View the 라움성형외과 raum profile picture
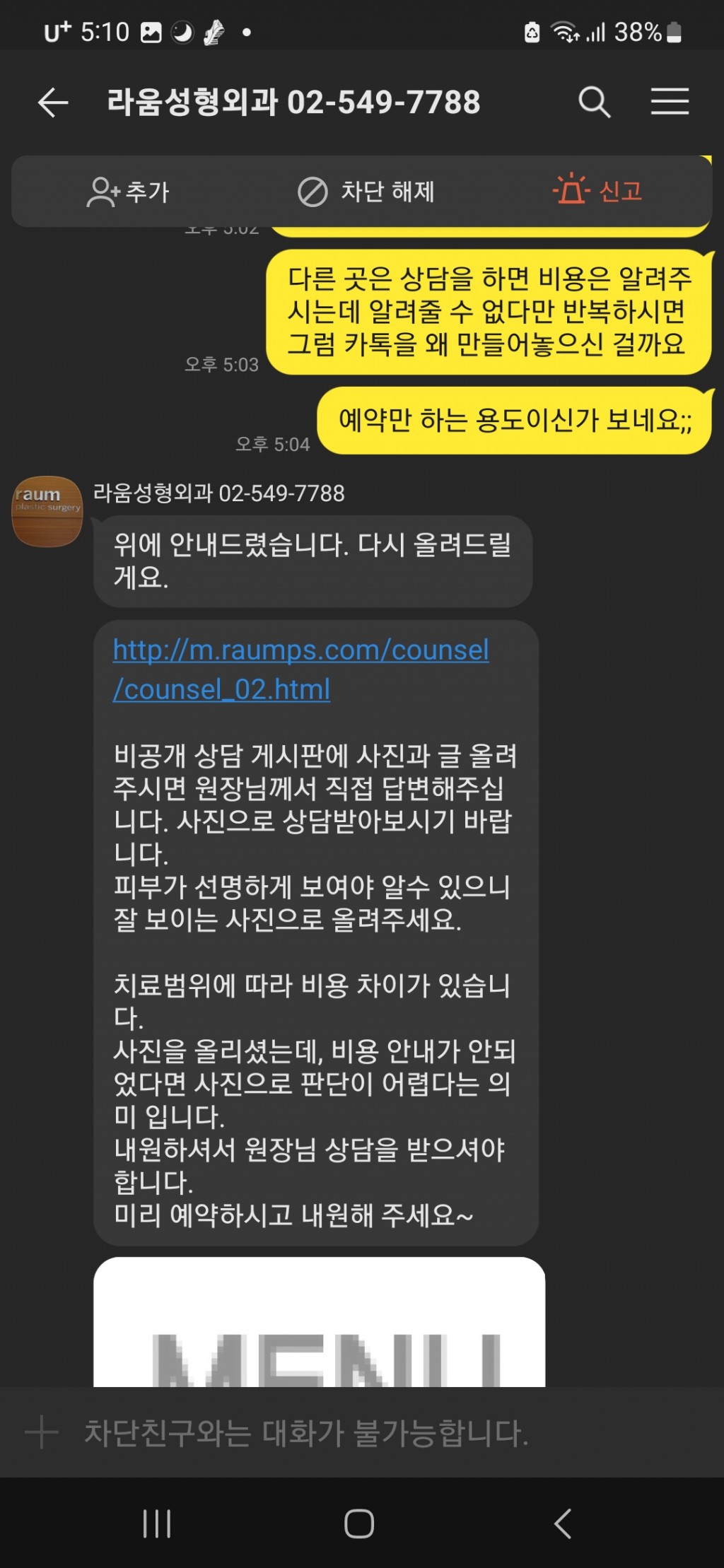This screenshot has height=1568, width=724. [47, 511]
